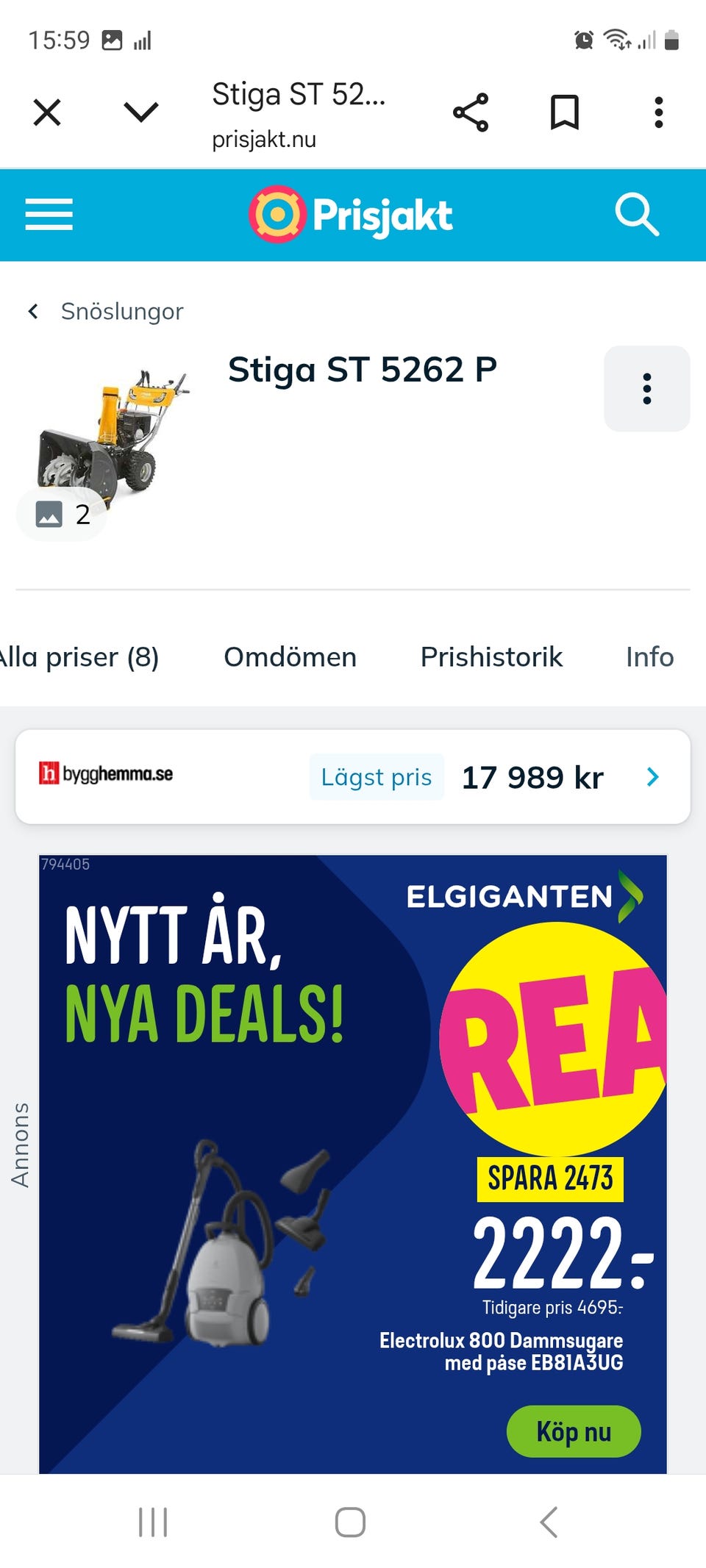Go back using the system navigation bar
The width and height of the screenshot is (706, 1568).
click(x=549, y=1522)
